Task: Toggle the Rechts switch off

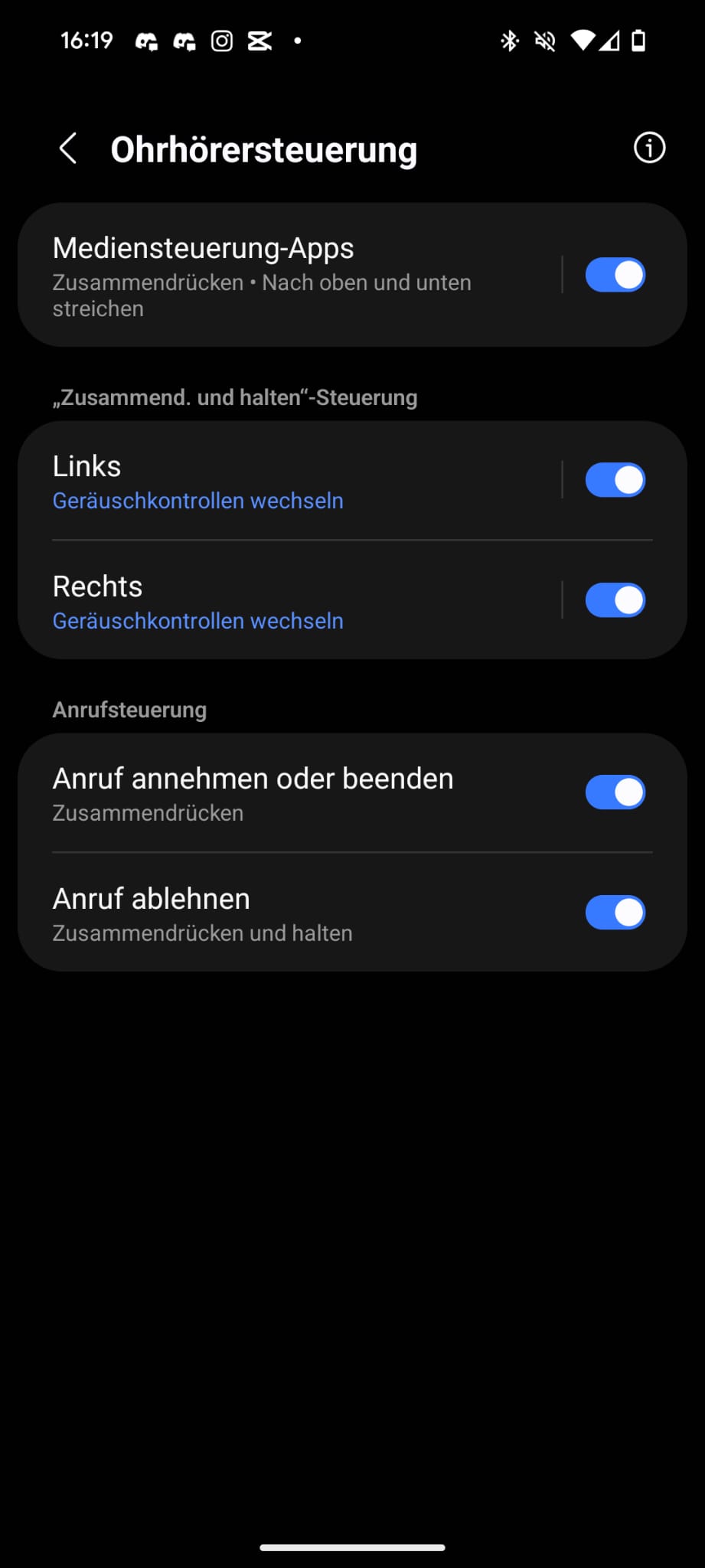Action: pos(615,600)
